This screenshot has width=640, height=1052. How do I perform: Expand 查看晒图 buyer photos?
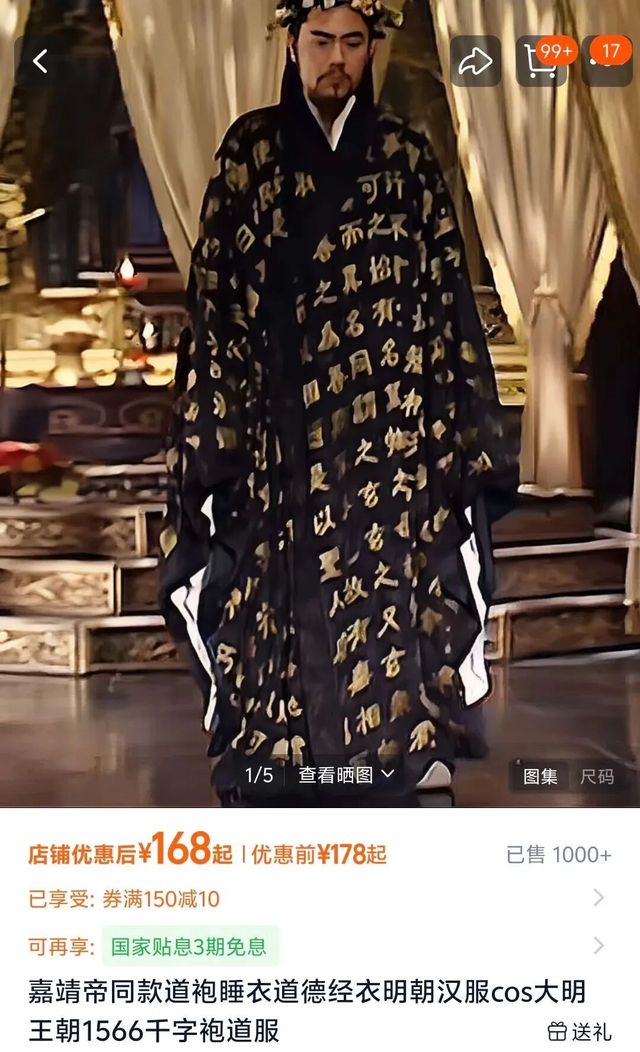tap(345, 775)
